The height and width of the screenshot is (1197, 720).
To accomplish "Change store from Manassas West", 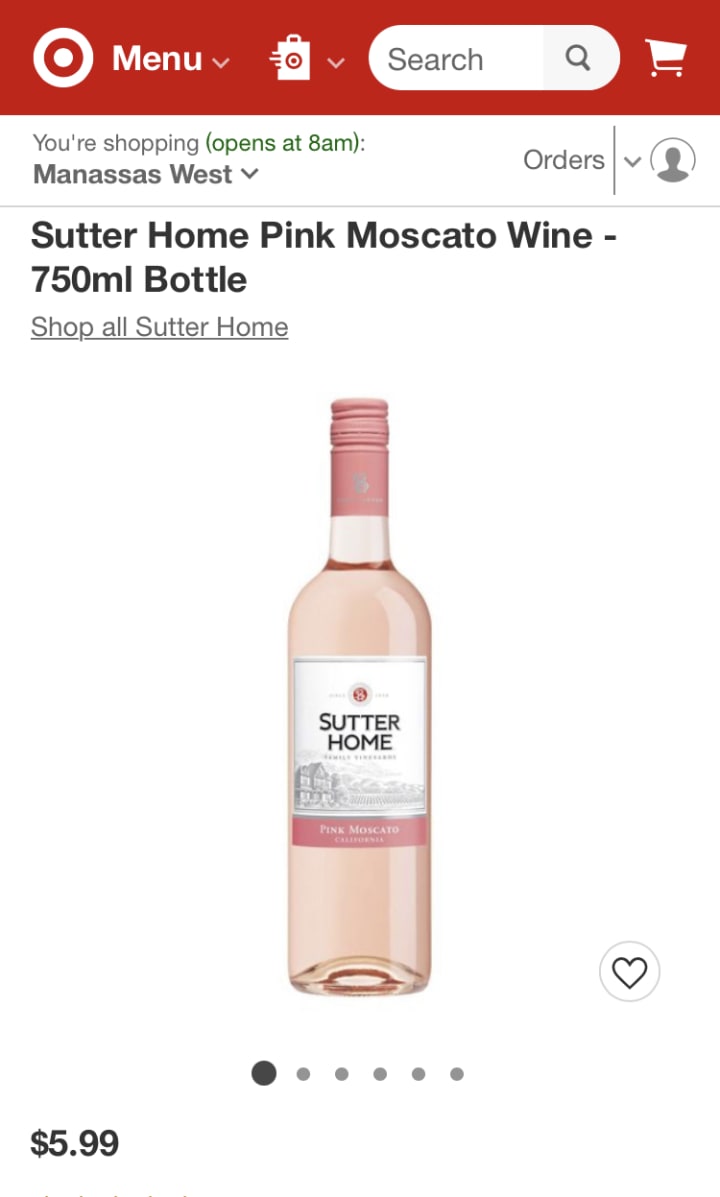I will coord(146,174).
